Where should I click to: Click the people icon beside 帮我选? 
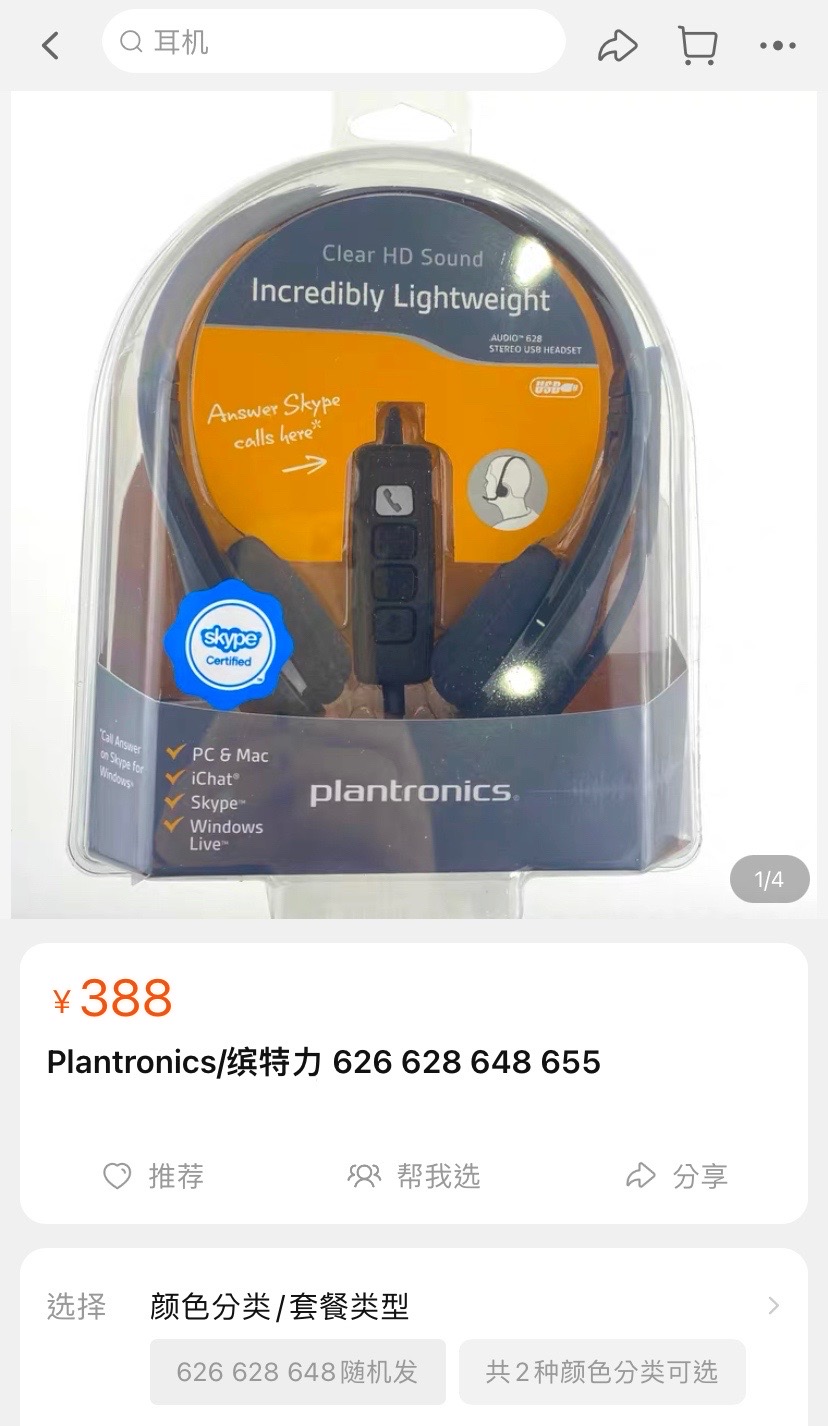click(x=366, y=1176)
